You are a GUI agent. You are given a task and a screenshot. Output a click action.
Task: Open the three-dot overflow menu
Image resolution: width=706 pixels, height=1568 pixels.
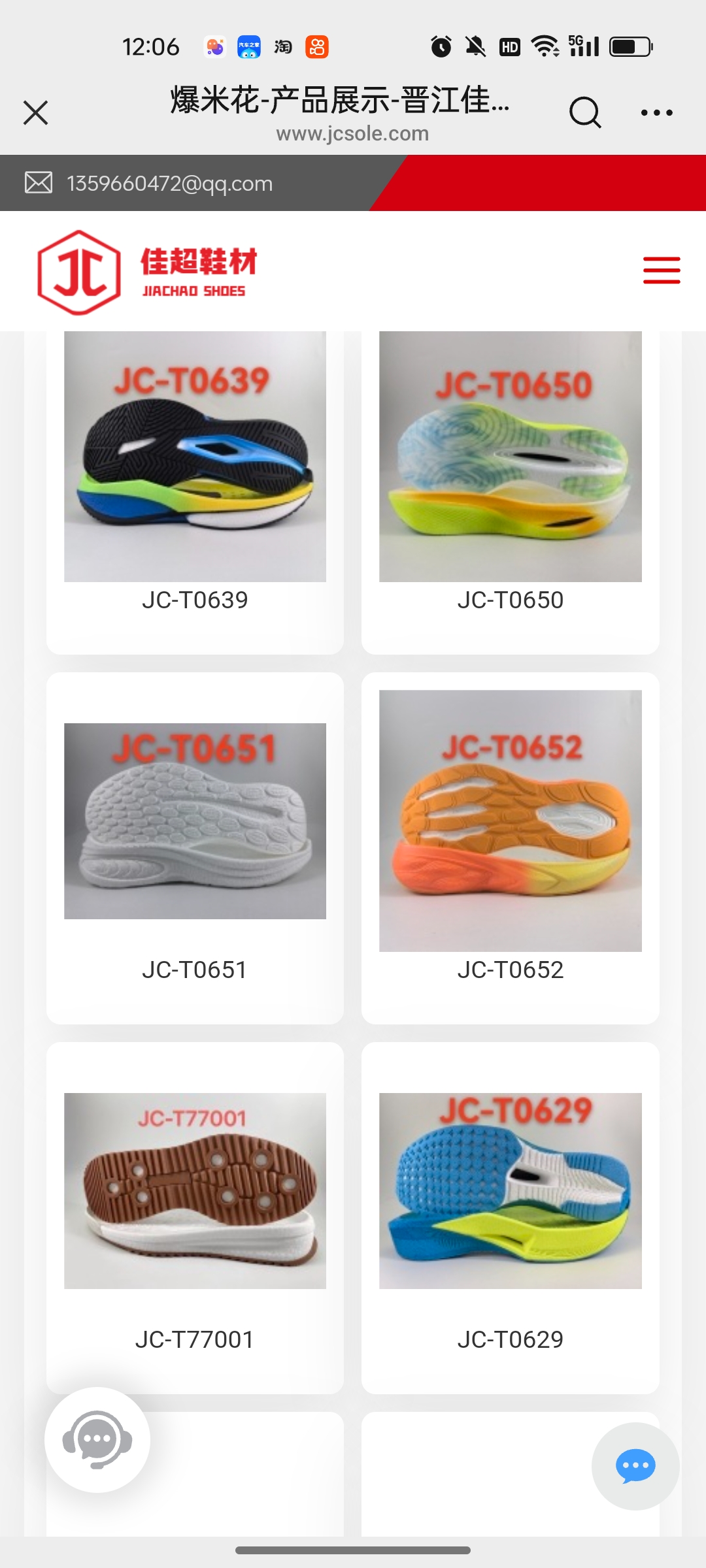656,112
